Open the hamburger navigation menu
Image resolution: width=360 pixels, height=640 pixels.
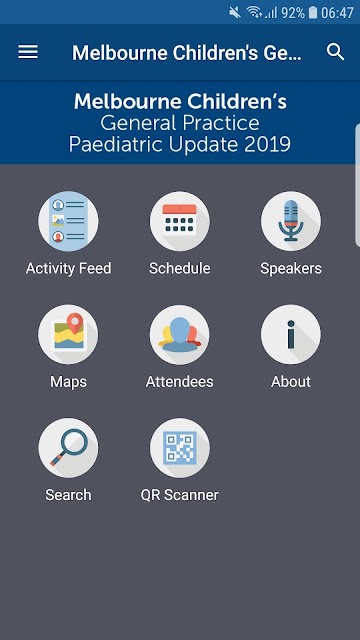pos(28,52)
